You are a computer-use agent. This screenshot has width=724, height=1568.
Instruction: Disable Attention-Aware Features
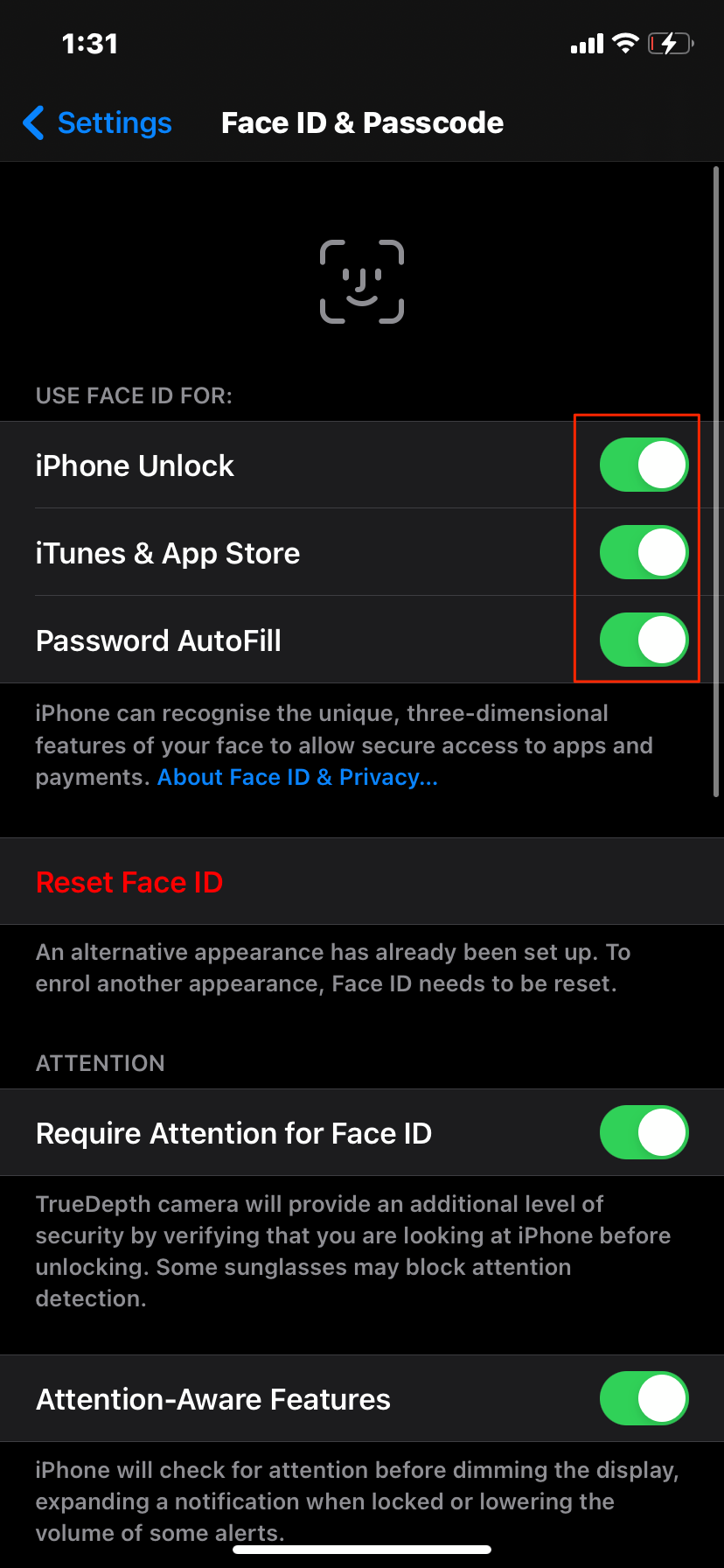pyautogui.click(x=644, y=1398)
